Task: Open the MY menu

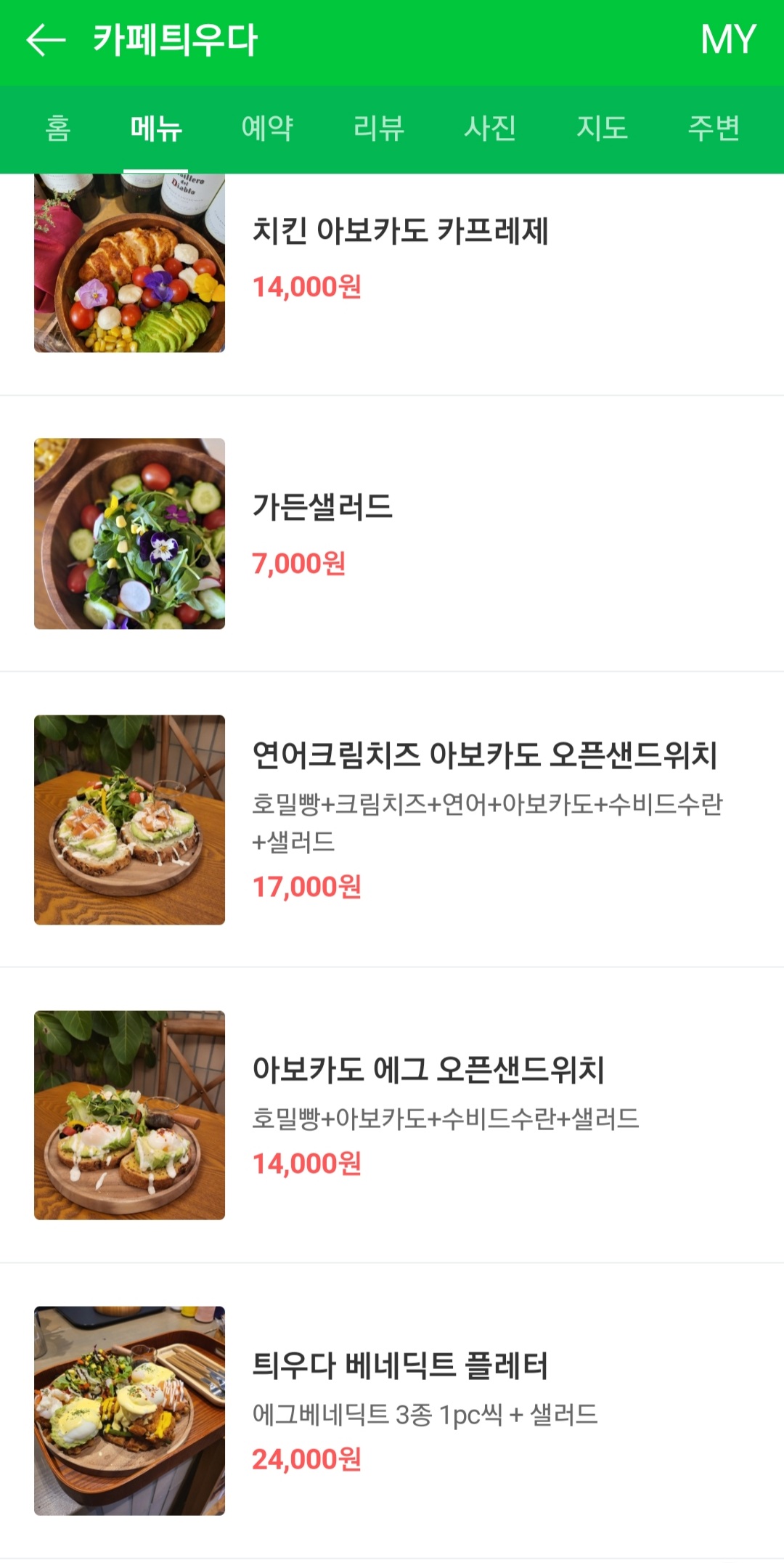Action: click(x=728, y=41)
